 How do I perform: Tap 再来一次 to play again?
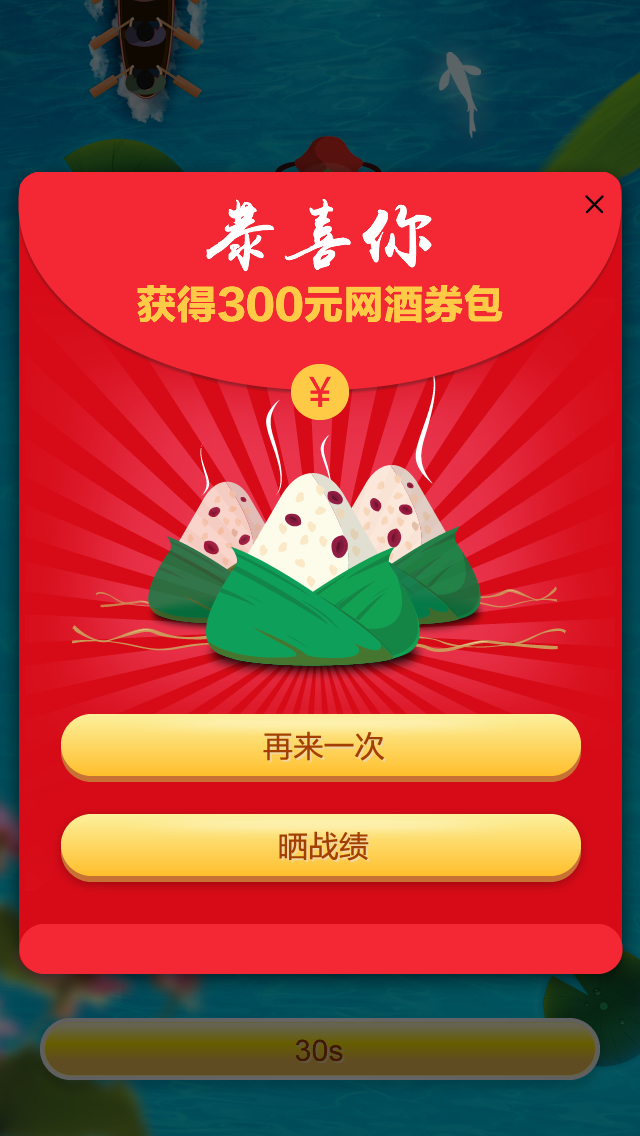click(320, 747)
